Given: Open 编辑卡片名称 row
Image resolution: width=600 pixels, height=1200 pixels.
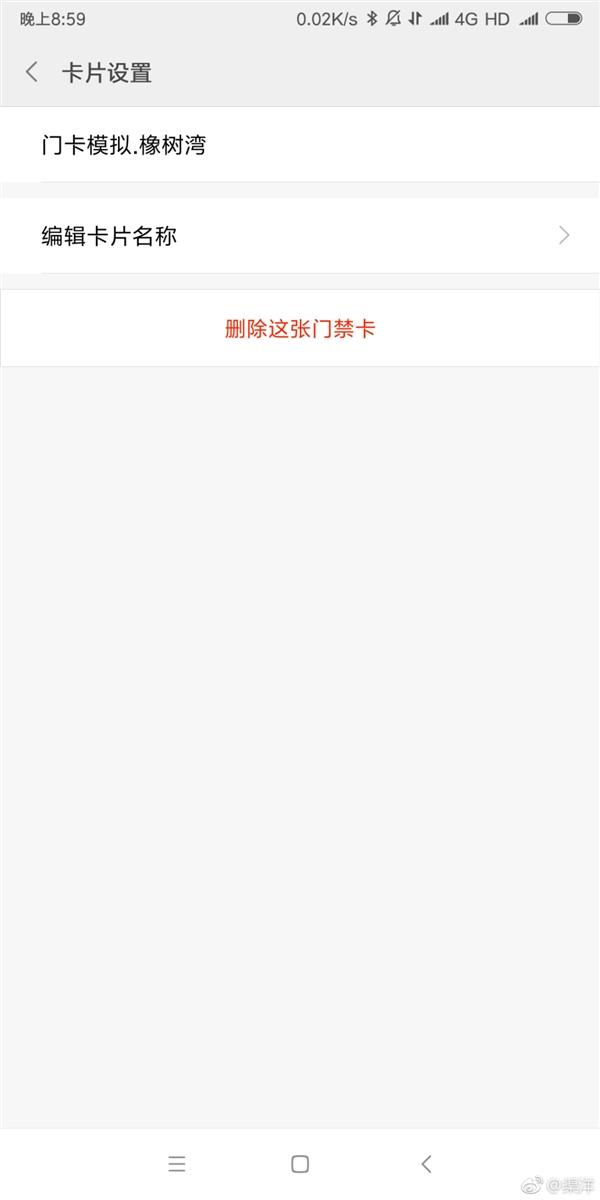Looking at the screenshot, I should coord(300,236).
